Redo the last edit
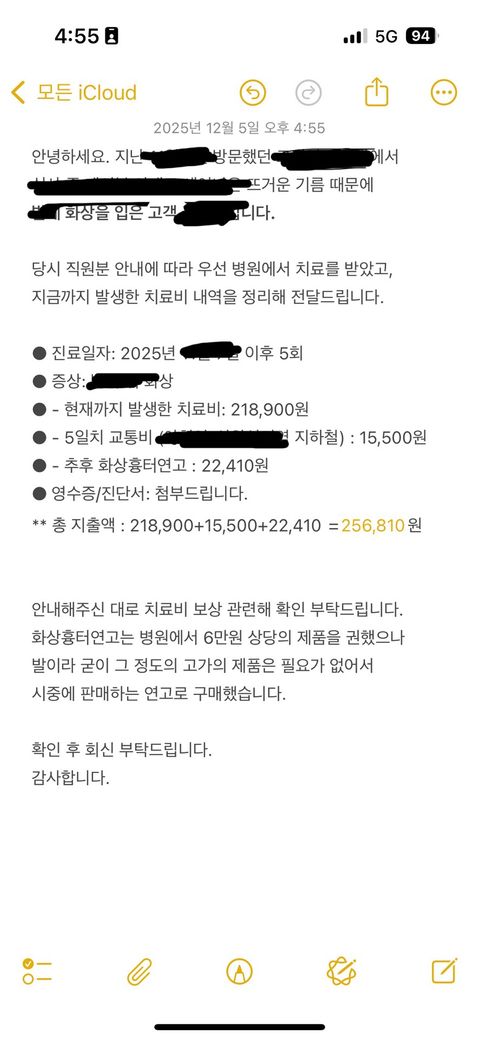 coord(308,93)
